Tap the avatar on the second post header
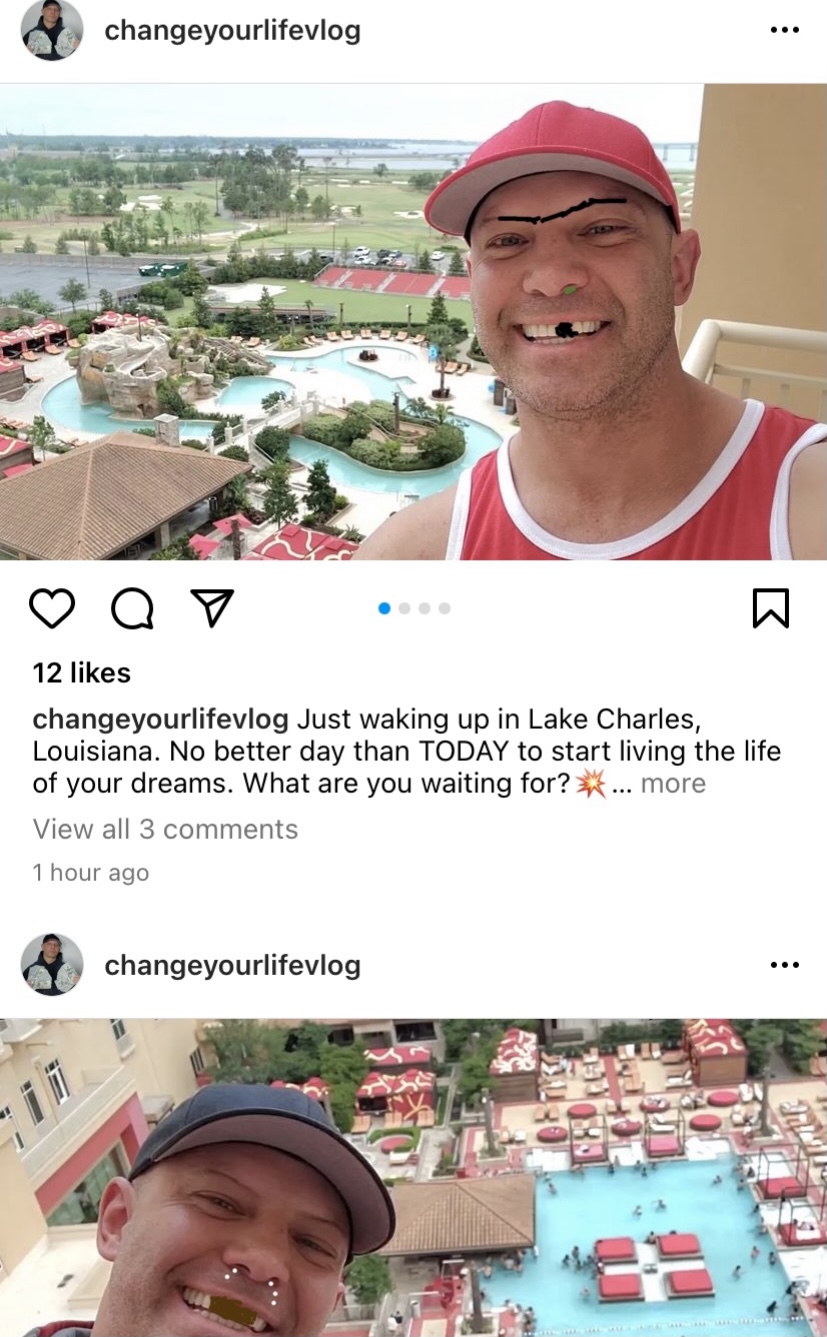The height and width of the screenshot is (1337, 827). (x=52, y=965)
